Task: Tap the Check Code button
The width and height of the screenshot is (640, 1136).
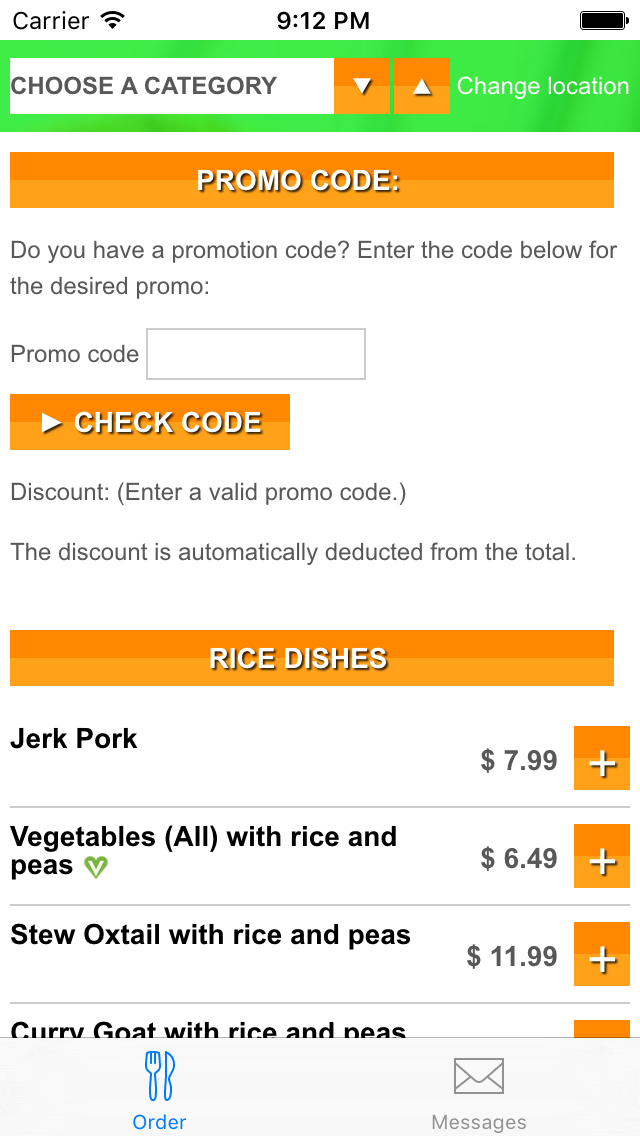Action: (150, 422)
